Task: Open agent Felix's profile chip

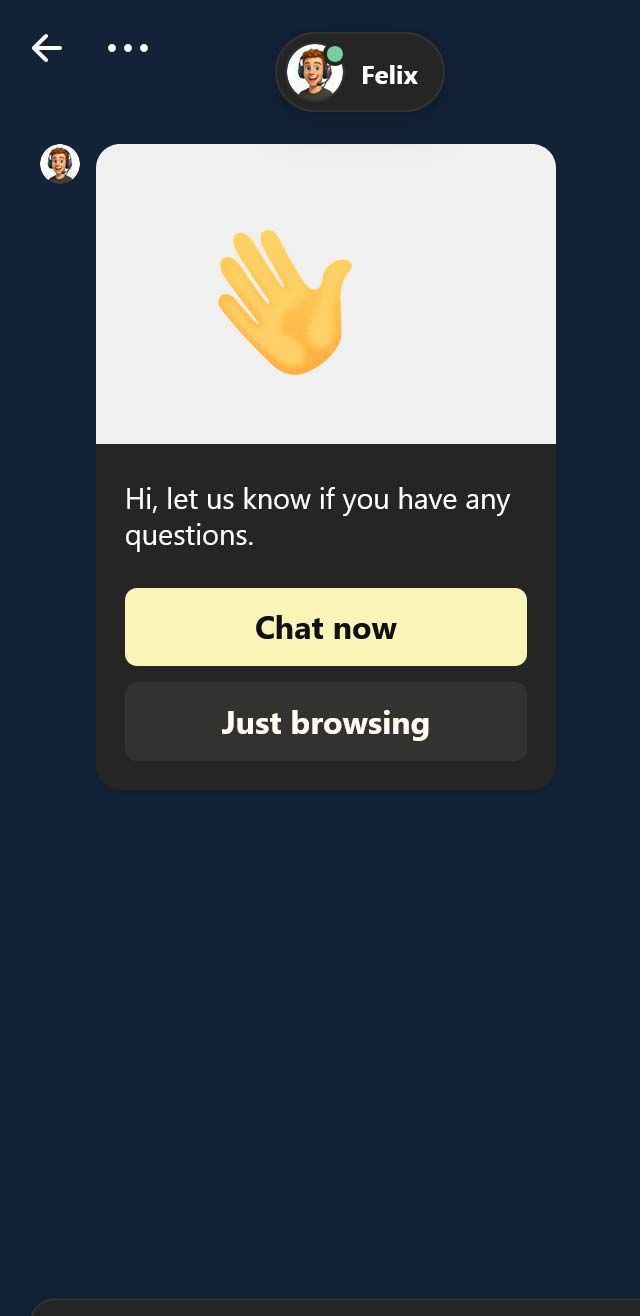Action: 360,73
